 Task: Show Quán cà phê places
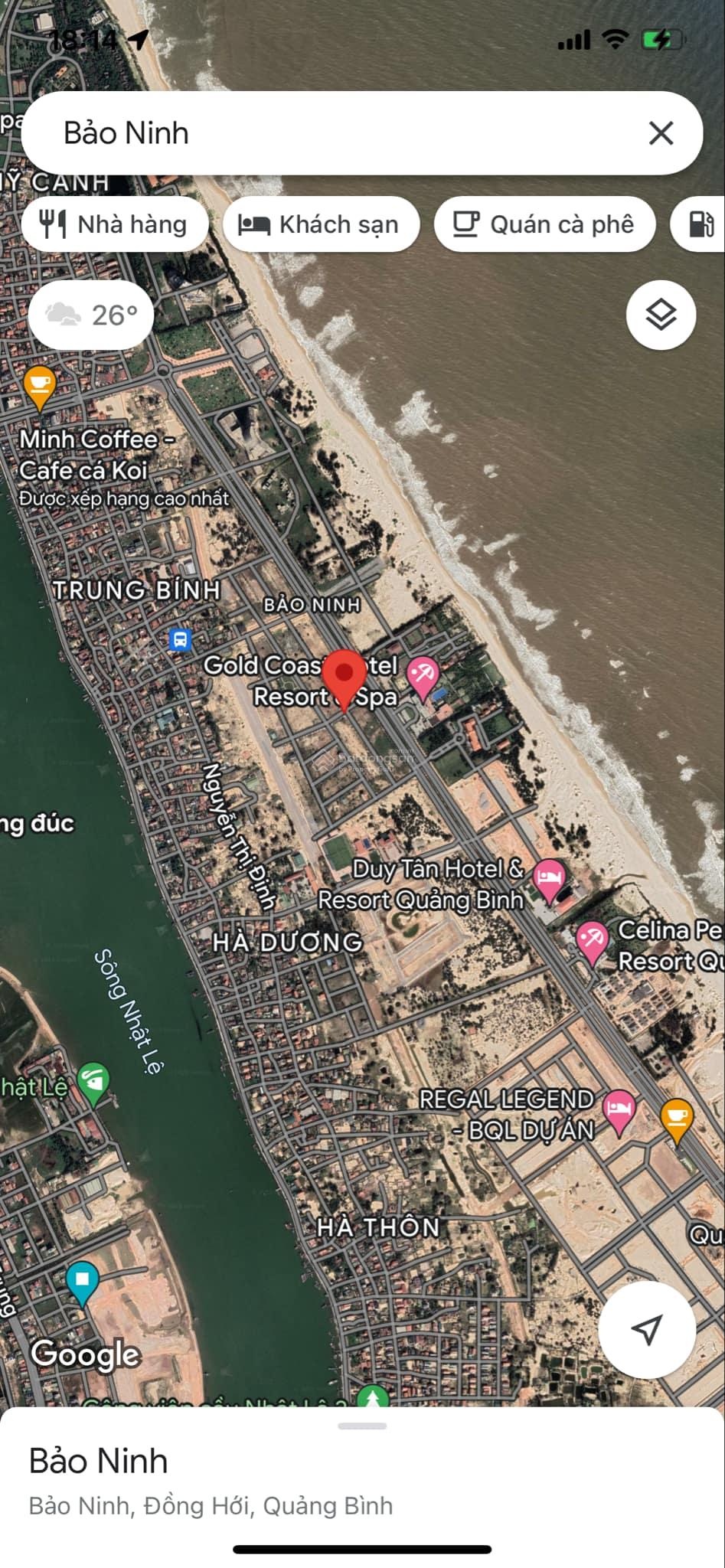[x=544, y=224]
